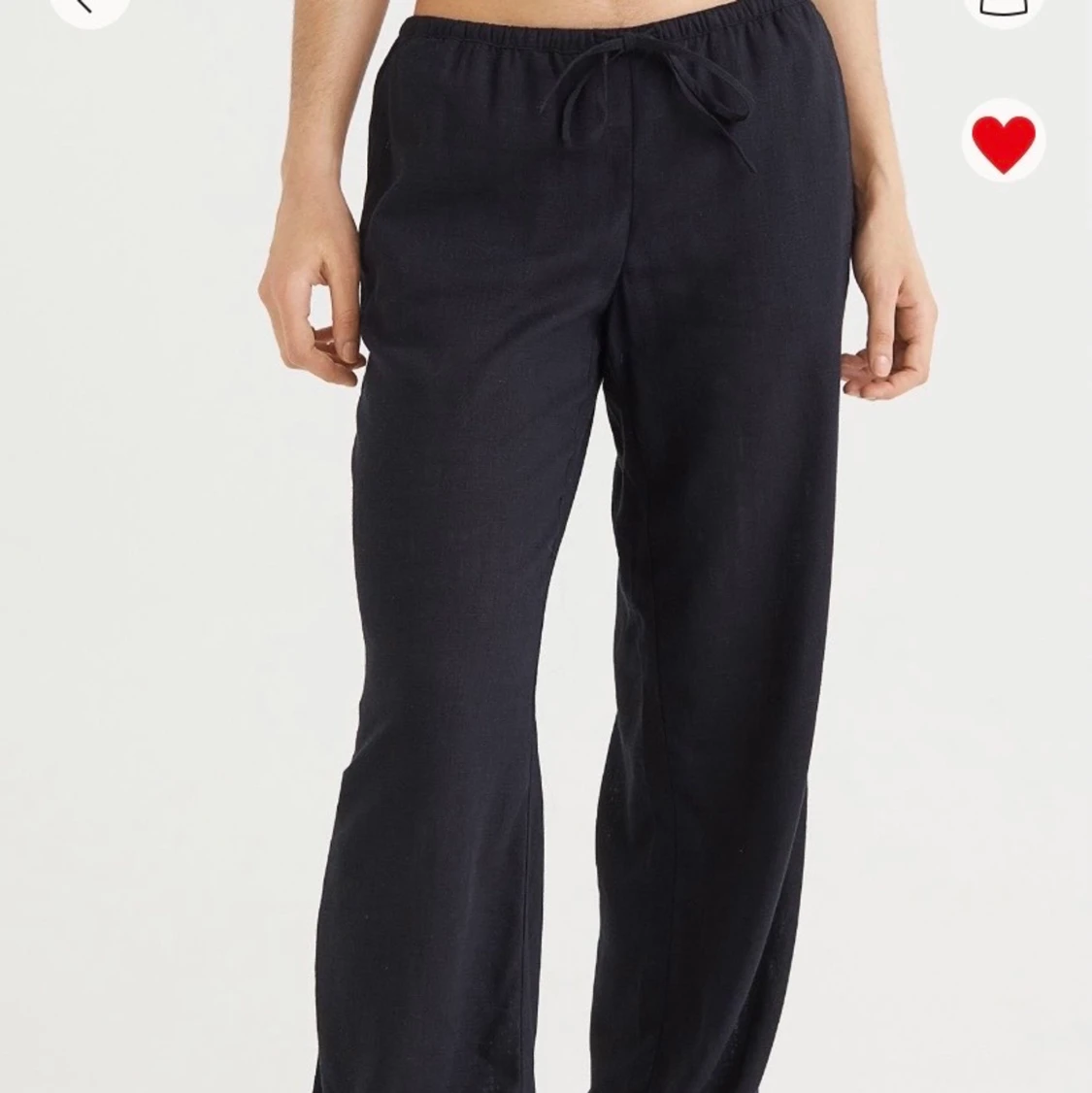This screenshot has height=1093, width=1092.
Task: Go back using the top-left arrow
Action: tap(87, 6)
